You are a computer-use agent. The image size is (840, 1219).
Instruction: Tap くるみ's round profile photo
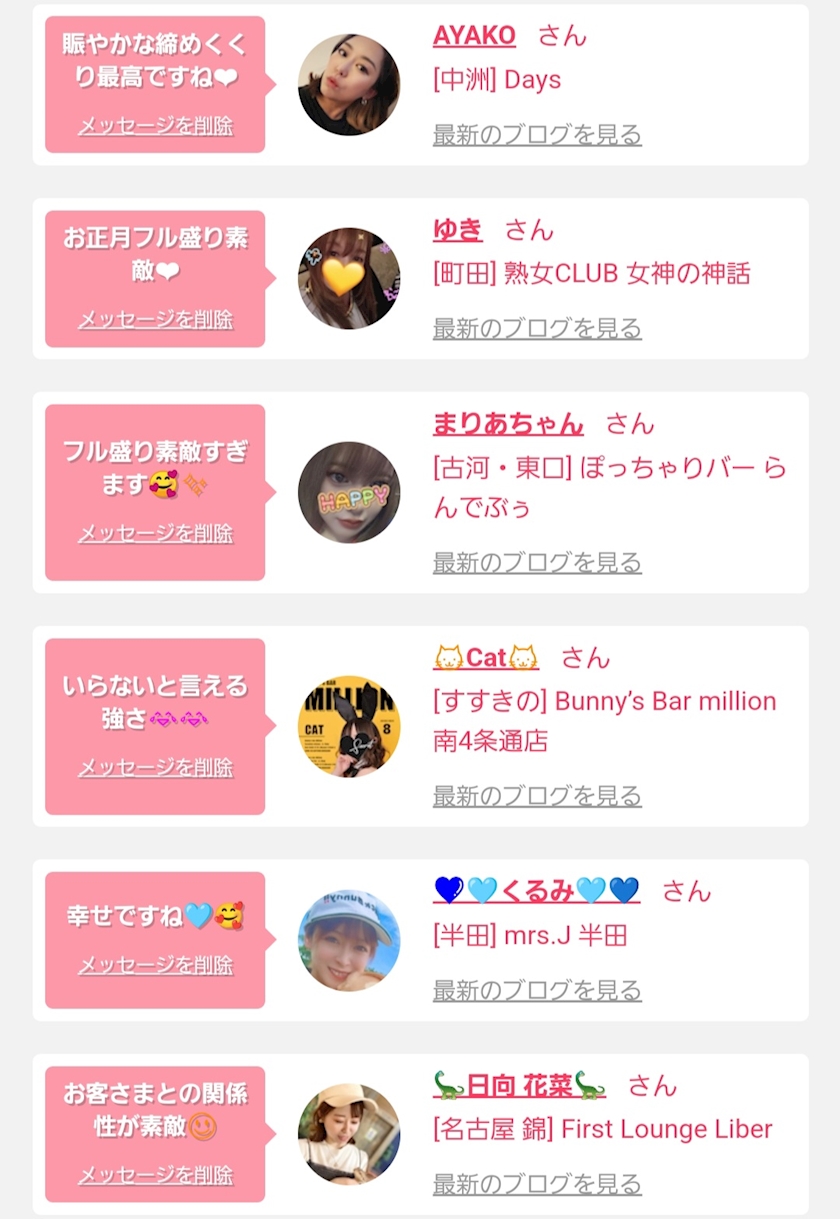click(349, 941)
